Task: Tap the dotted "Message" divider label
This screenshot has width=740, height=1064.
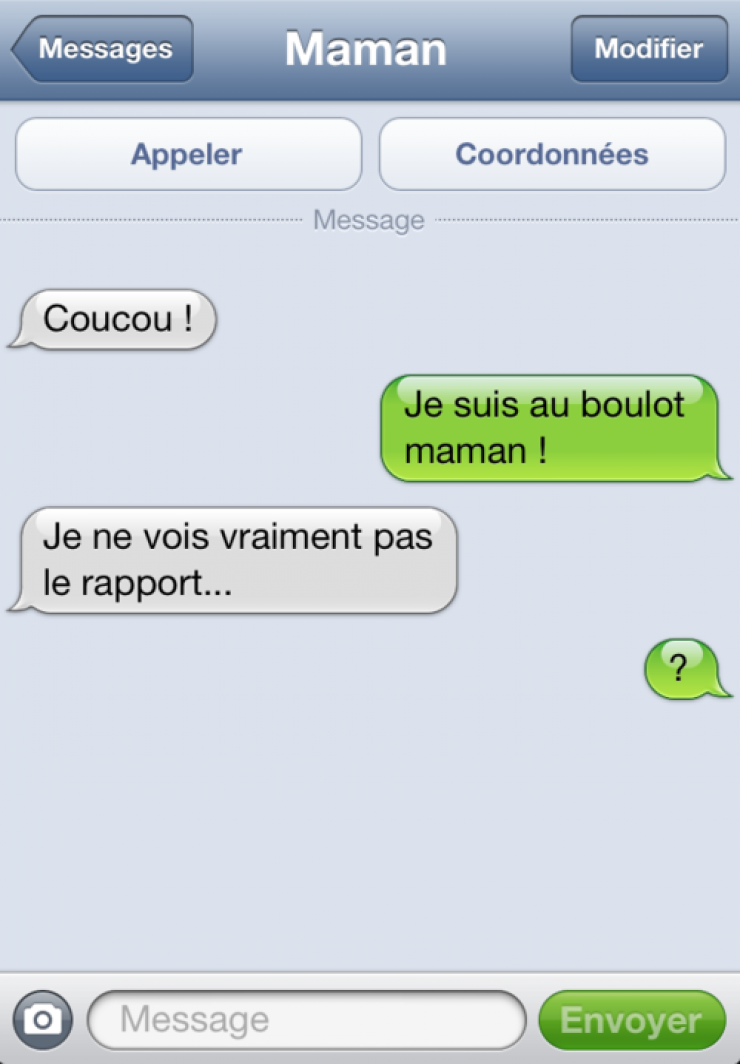Action: (x=368, y=220)
